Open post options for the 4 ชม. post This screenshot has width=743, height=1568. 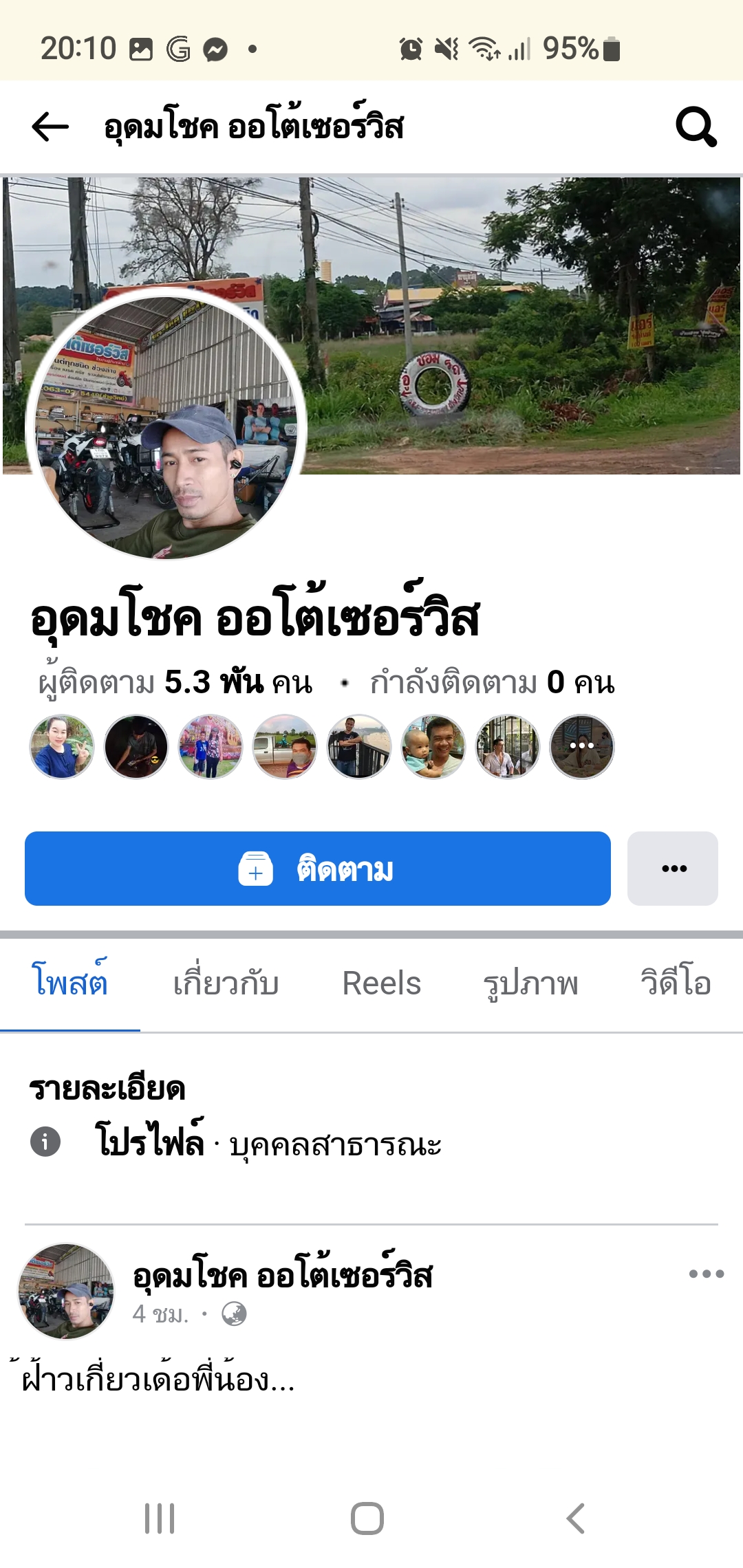707,1274
